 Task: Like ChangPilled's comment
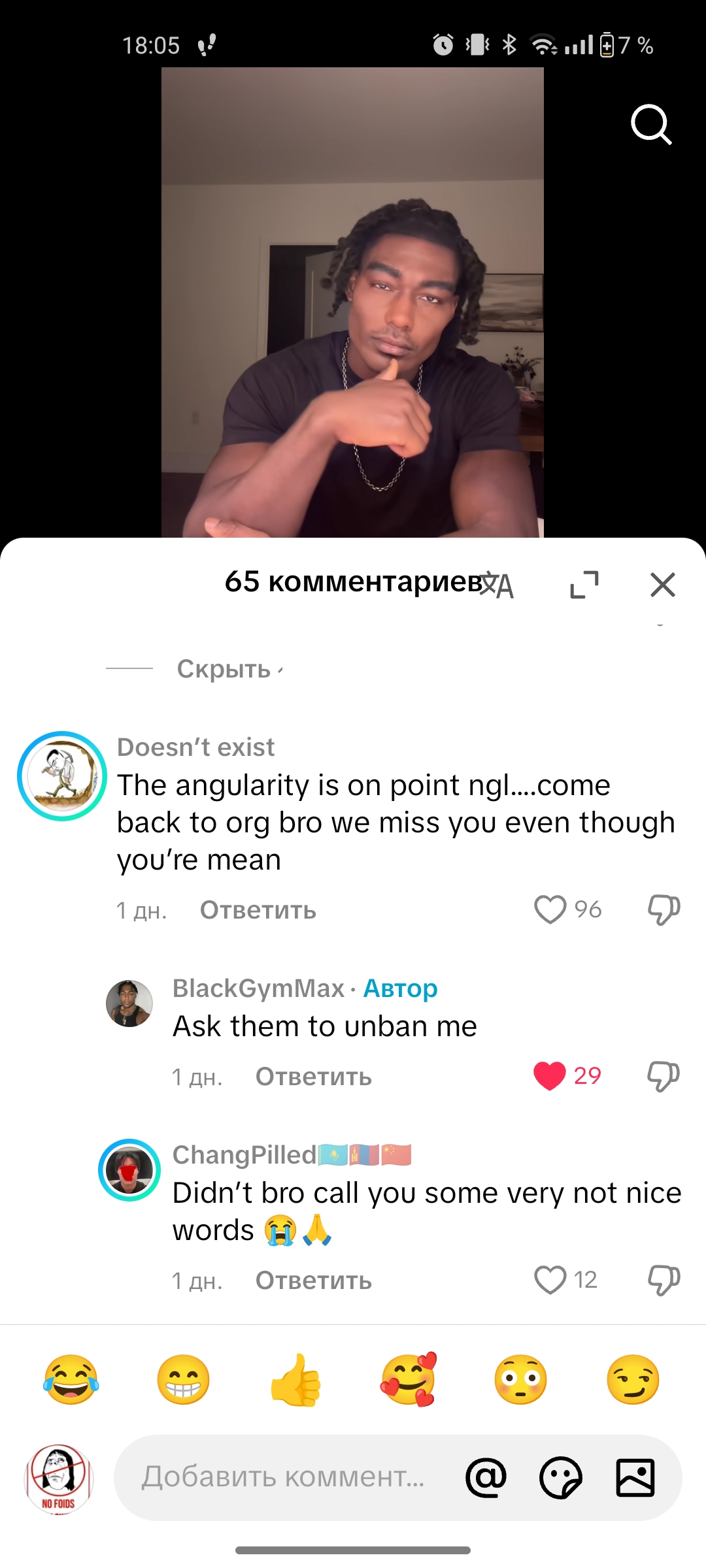tap(550, 1280)
